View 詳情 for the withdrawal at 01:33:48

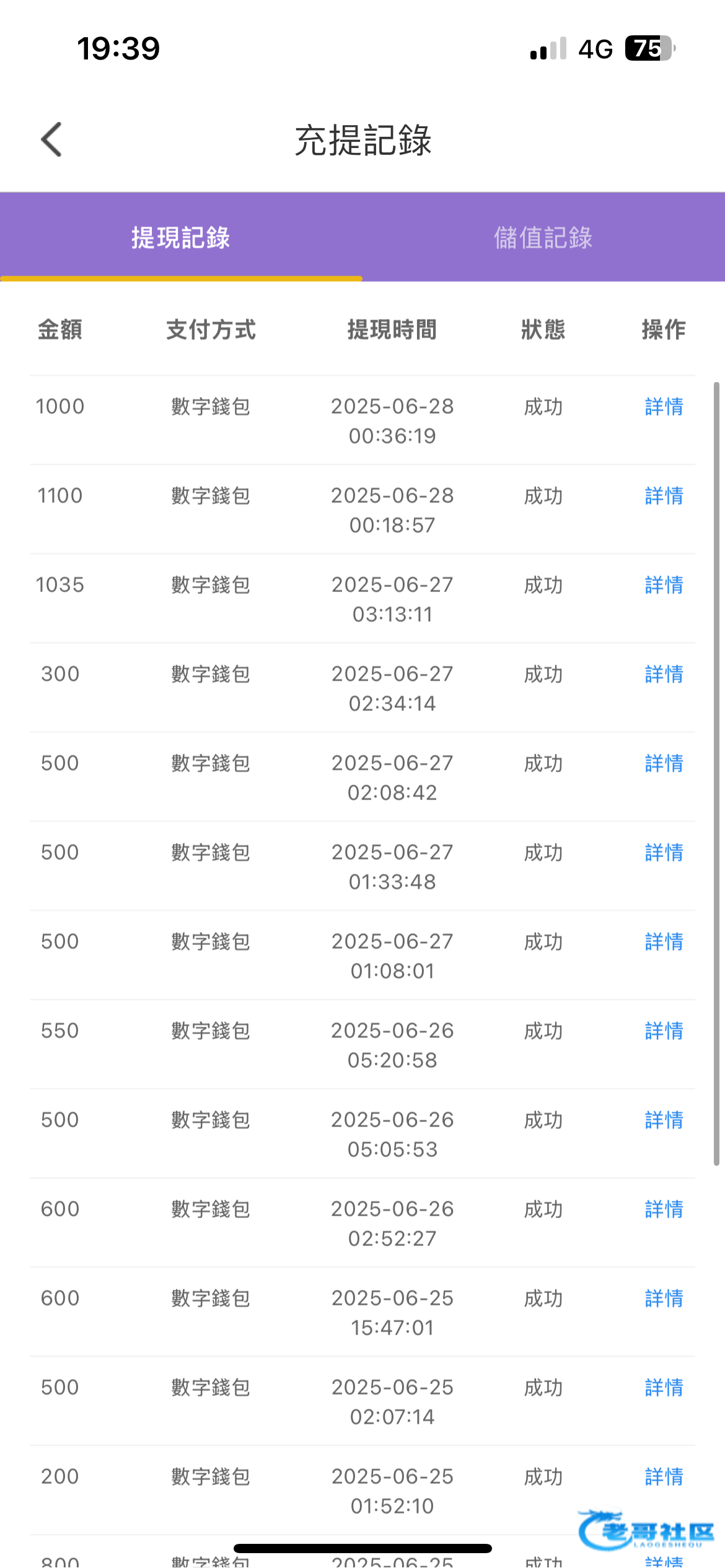664,853
